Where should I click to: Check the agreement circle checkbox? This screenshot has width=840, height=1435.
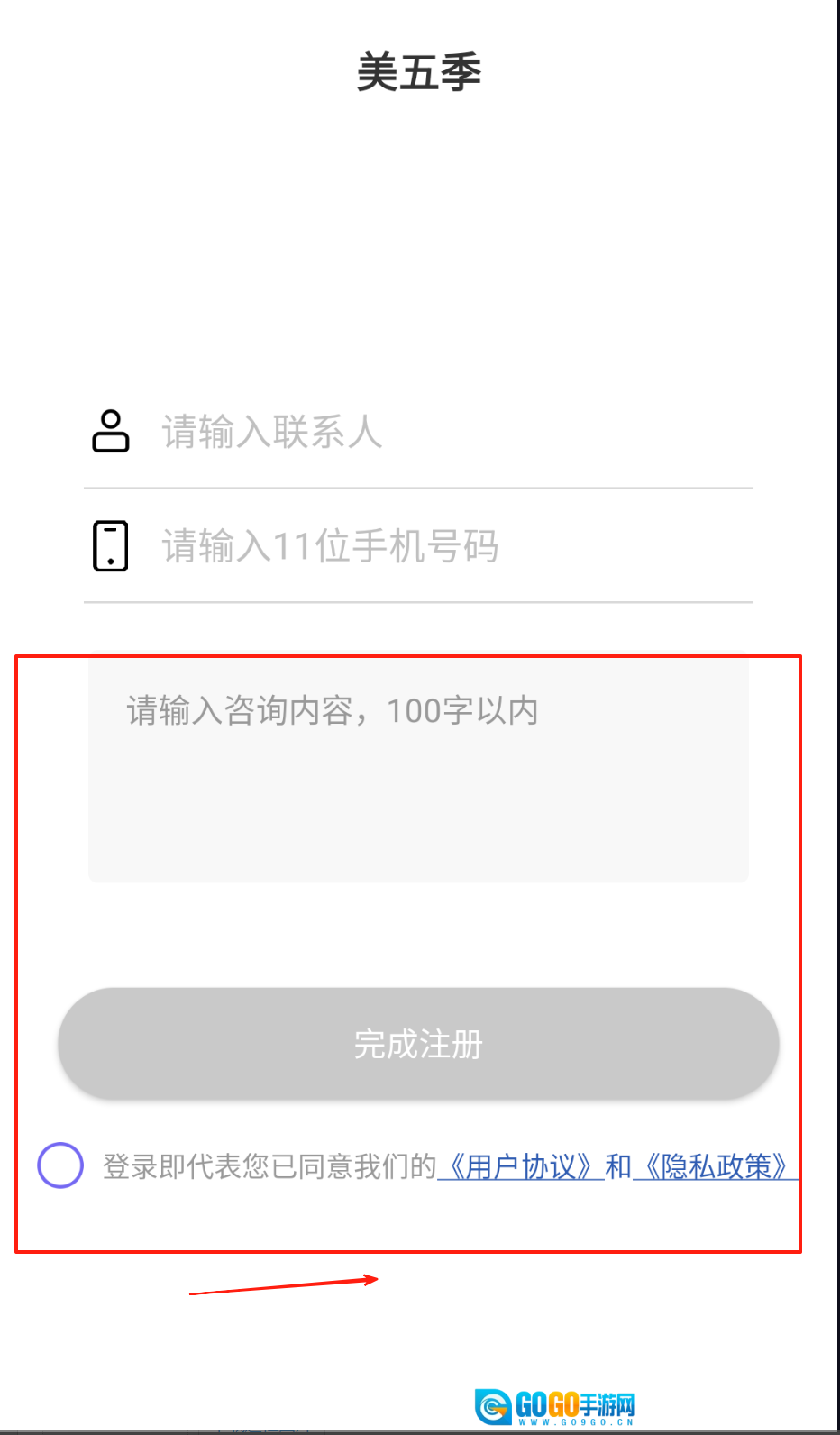60,1165
